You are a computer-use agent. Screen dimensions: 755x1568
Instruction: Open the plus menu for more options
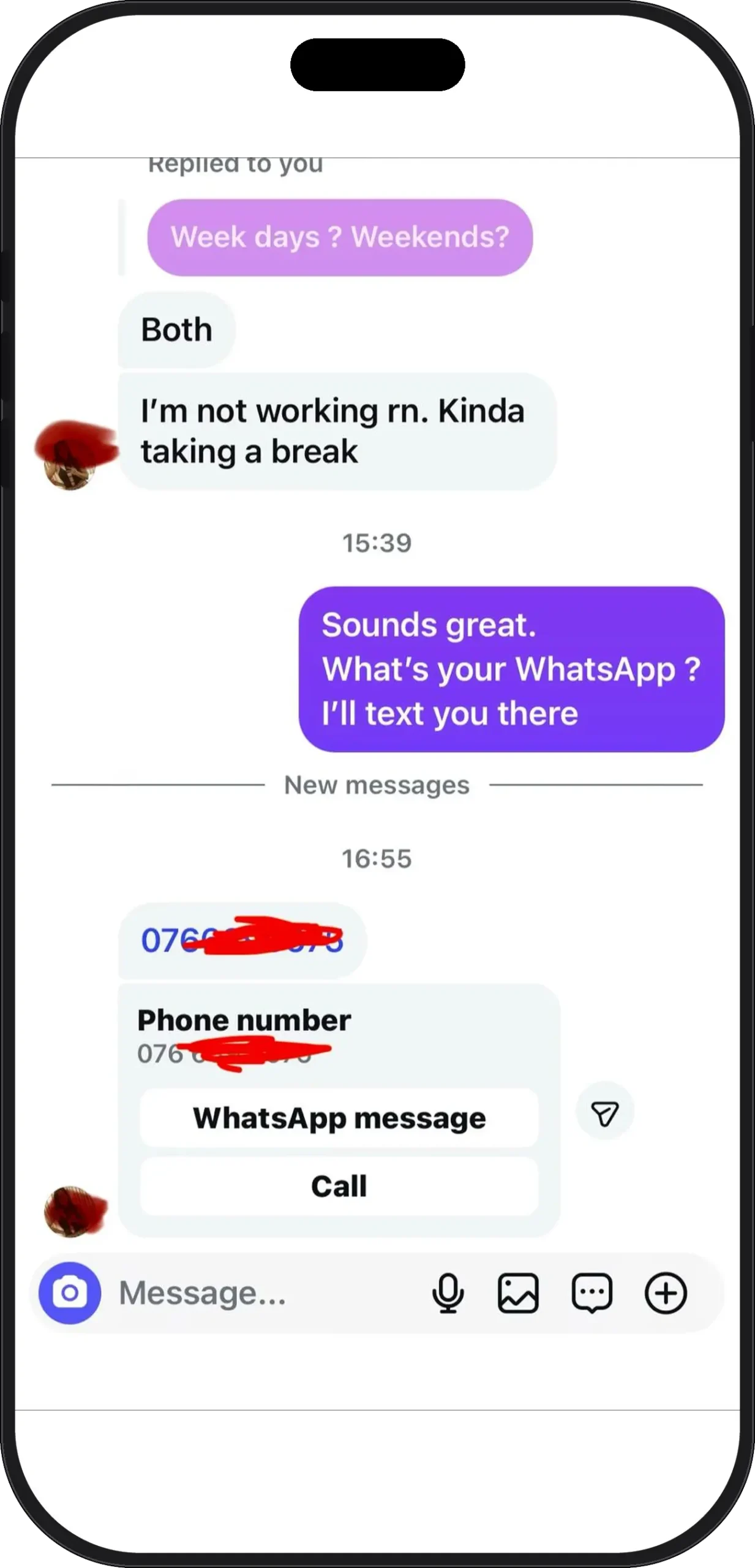(666, 1293)
